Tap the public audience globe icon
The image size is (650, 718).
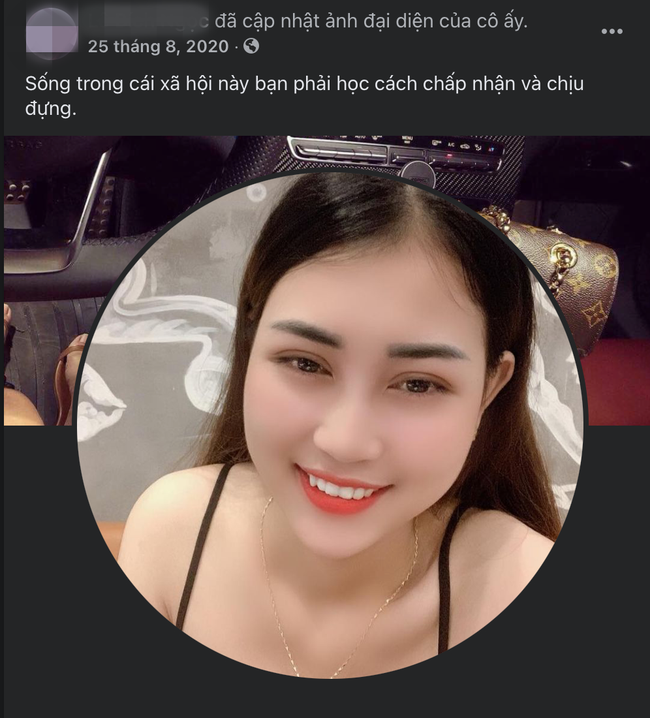(251, 46)
